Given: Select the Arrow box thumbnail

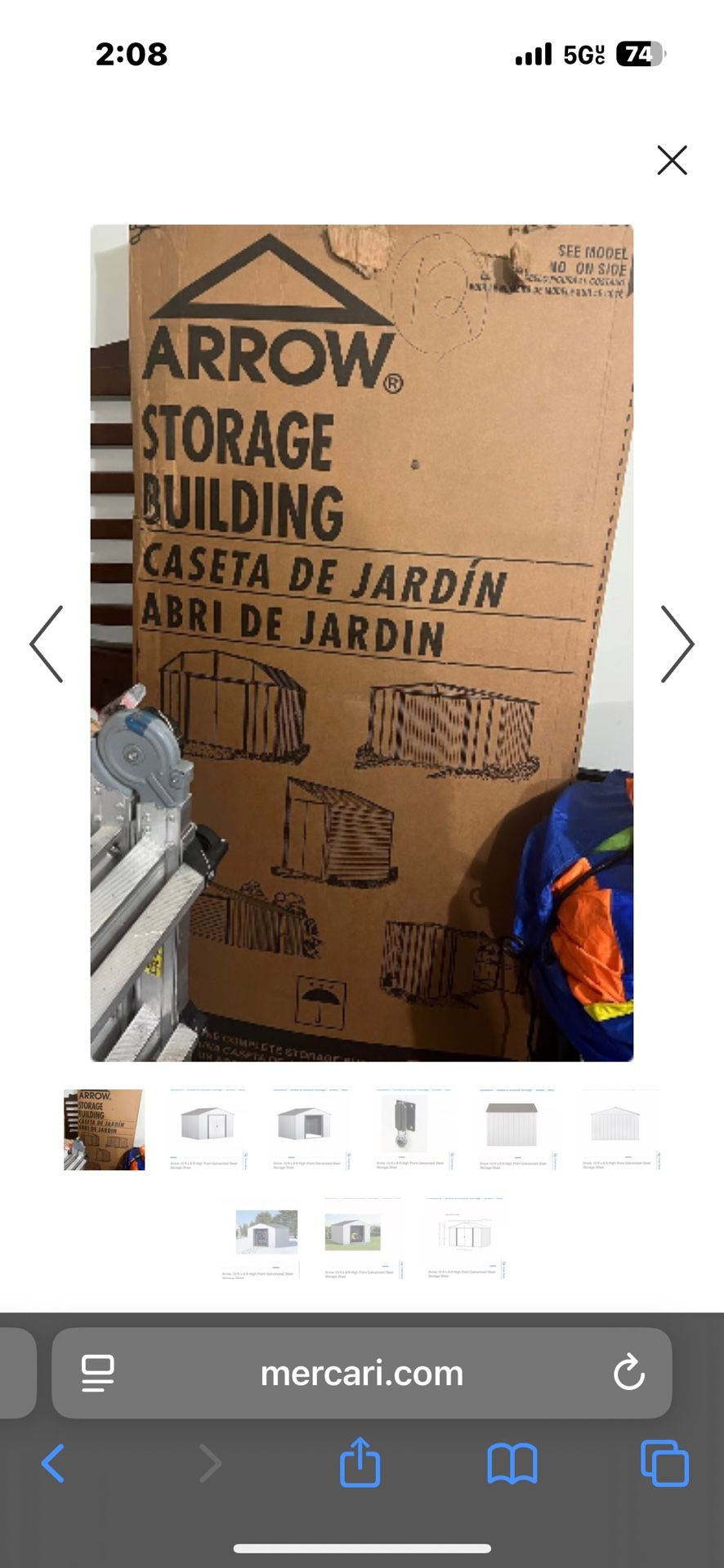Looking at the screenshot, I should (x=105, y=1129).
